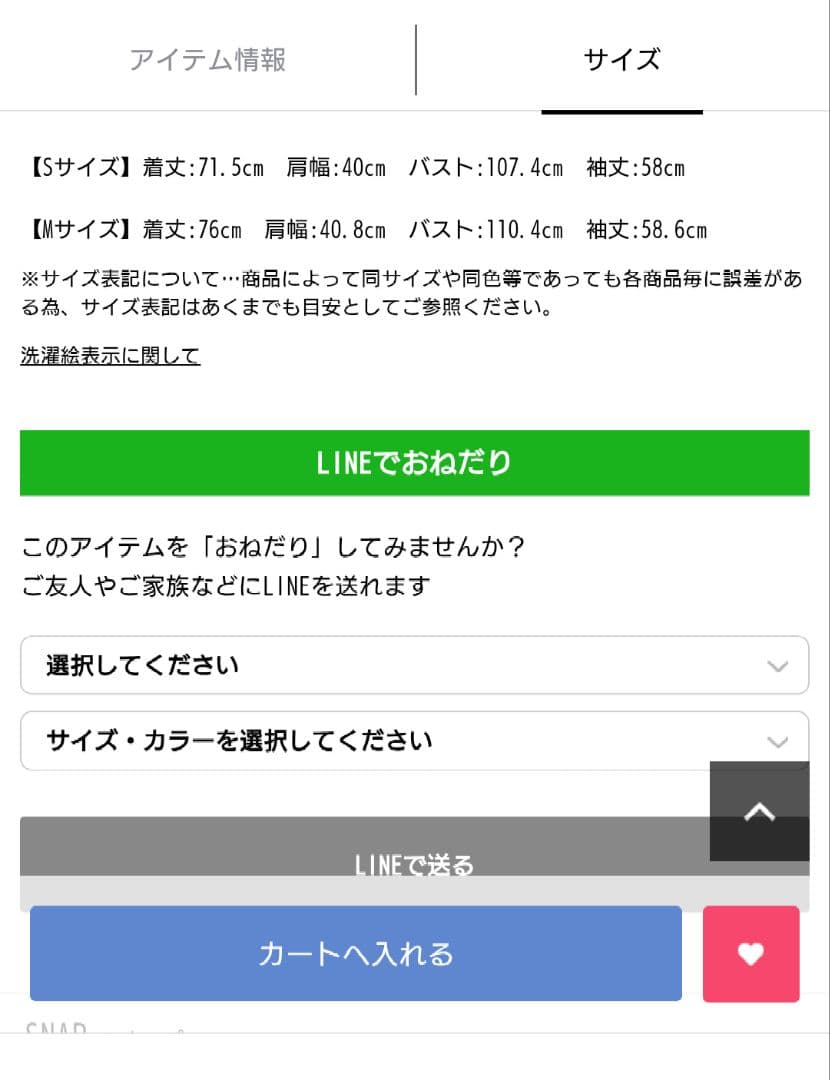The image size is (830, 1080).
Task: Expand the item selection combo box
Action: coord(414,665)
